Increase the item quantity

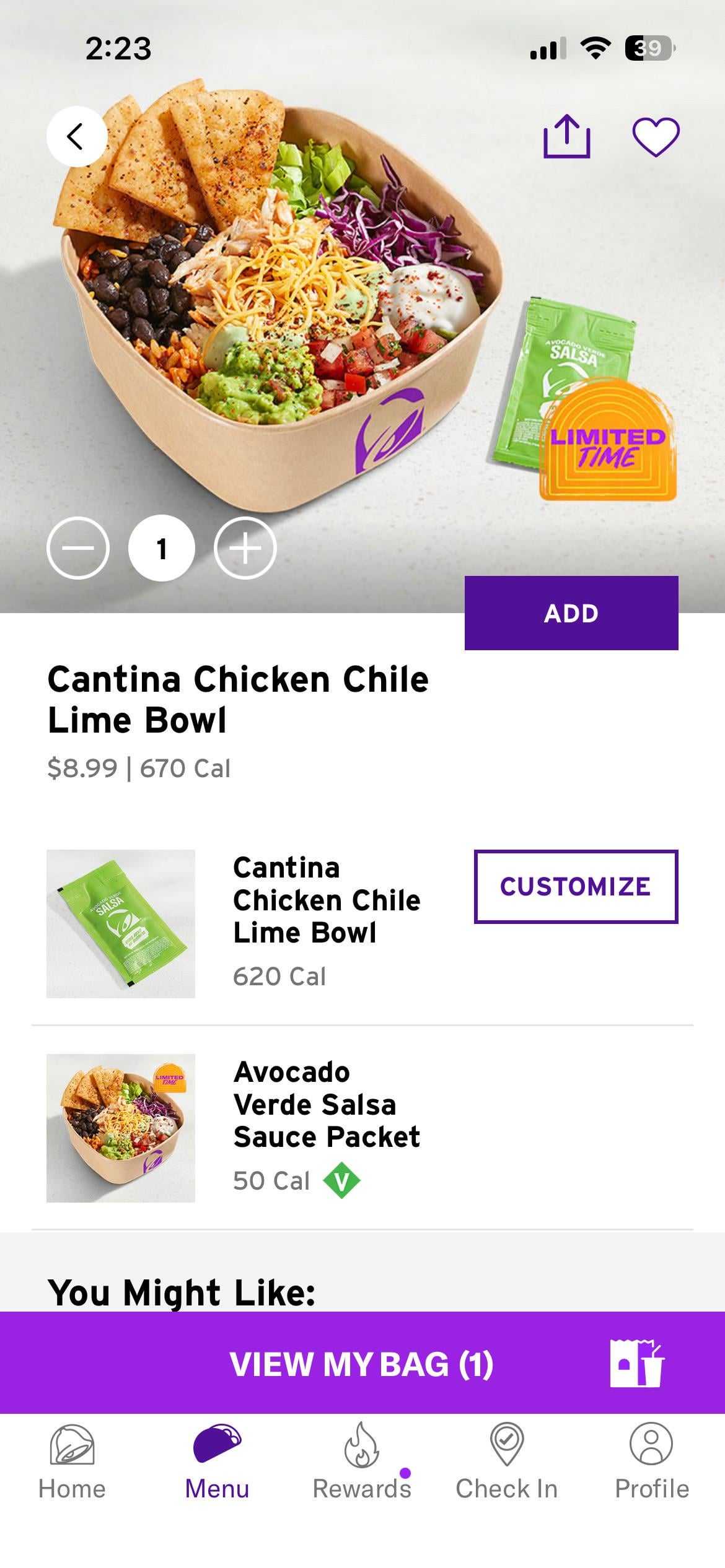(x=245, y=548)
